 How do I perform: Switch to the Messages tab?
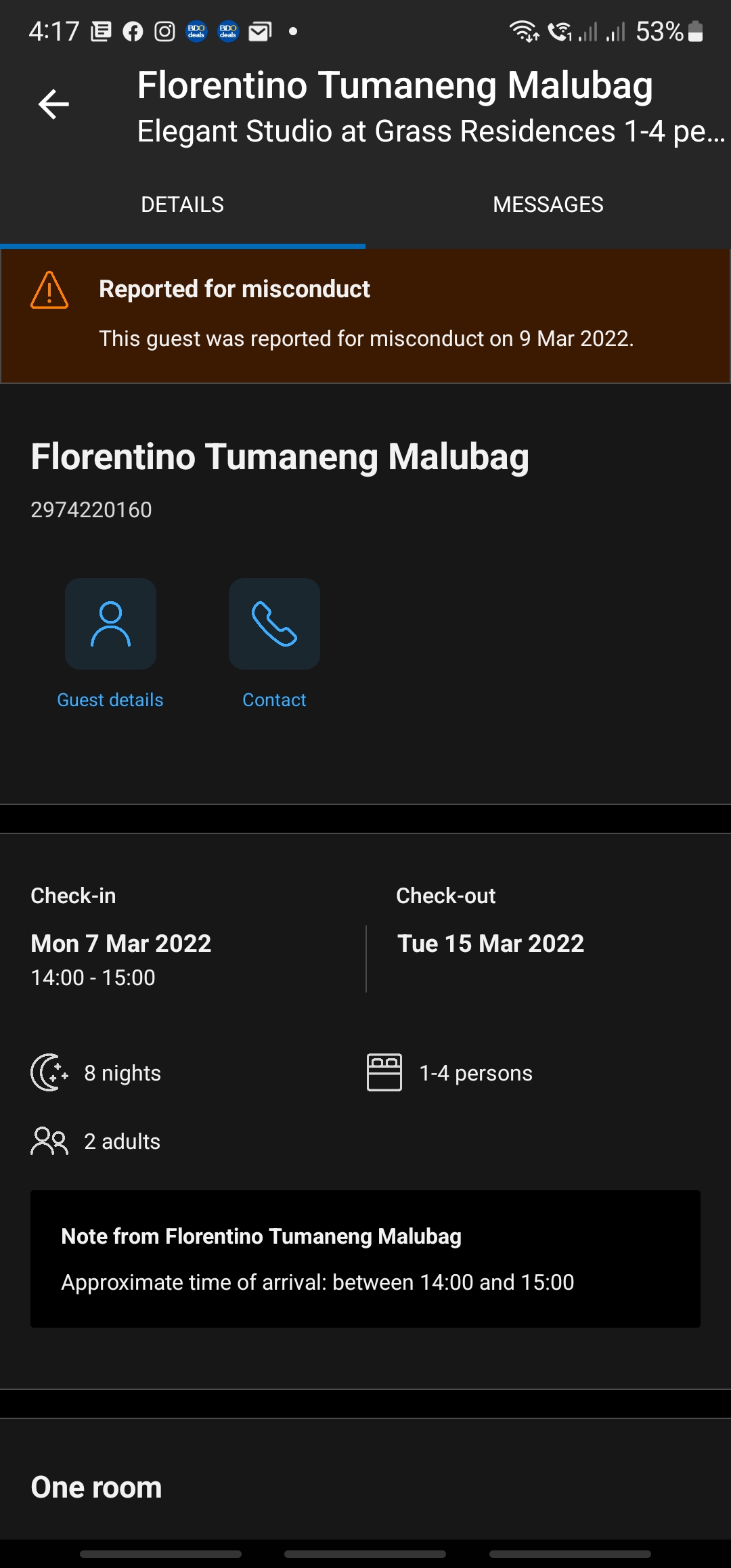click(x=548, y=204)
